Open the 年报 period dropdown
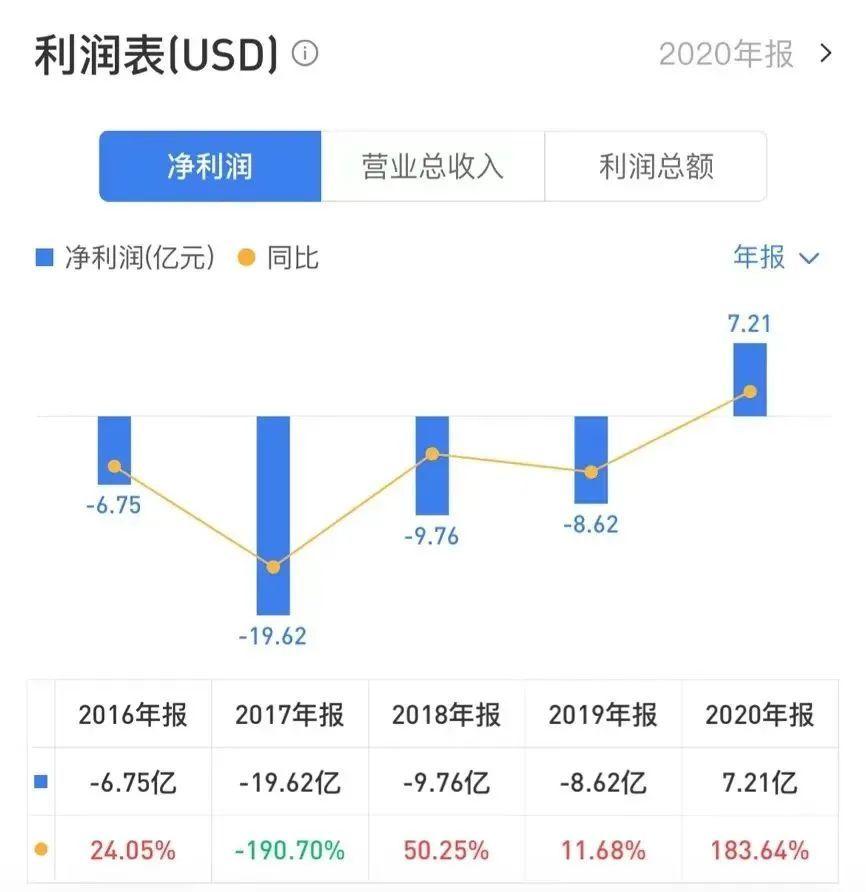 (775, 257)
